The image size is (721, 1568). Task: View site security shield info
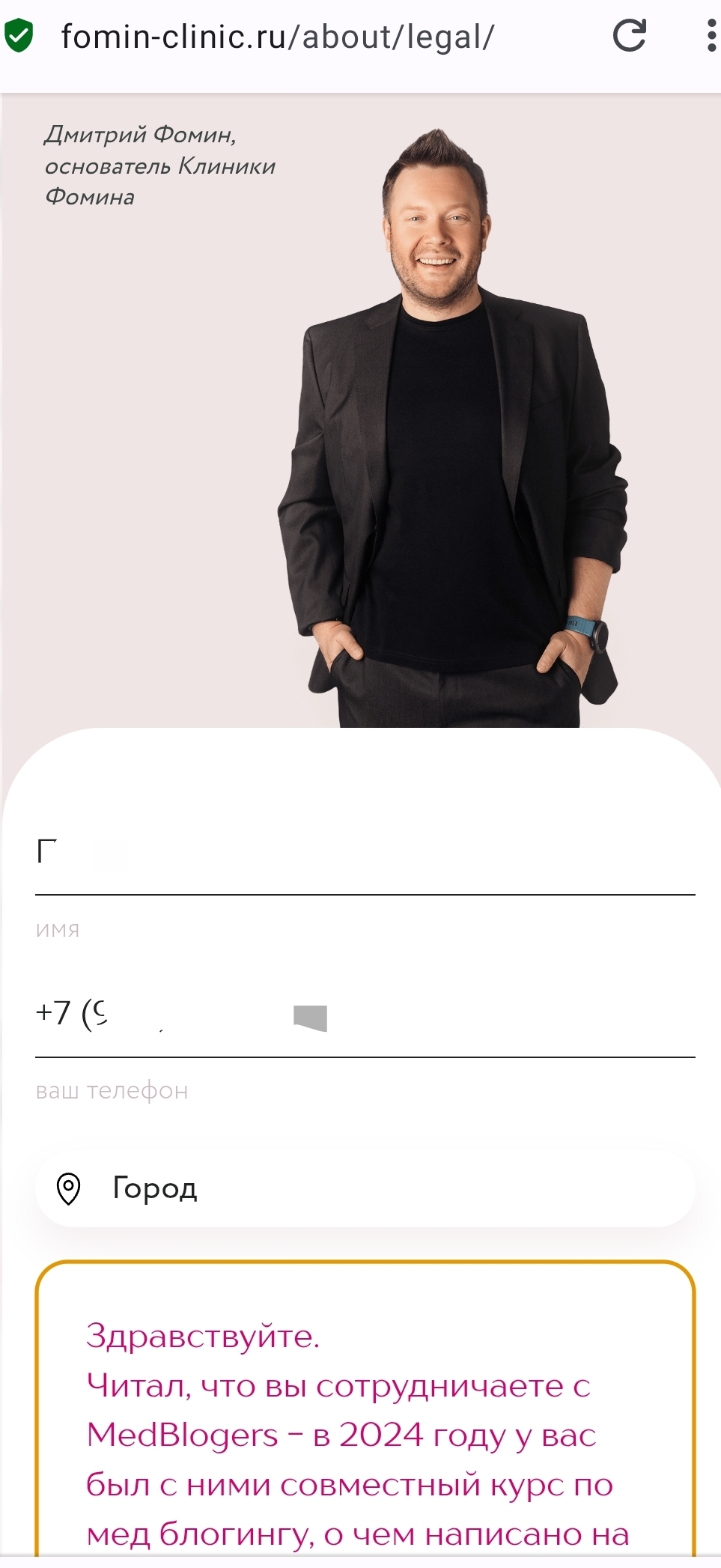coord(19,36)
